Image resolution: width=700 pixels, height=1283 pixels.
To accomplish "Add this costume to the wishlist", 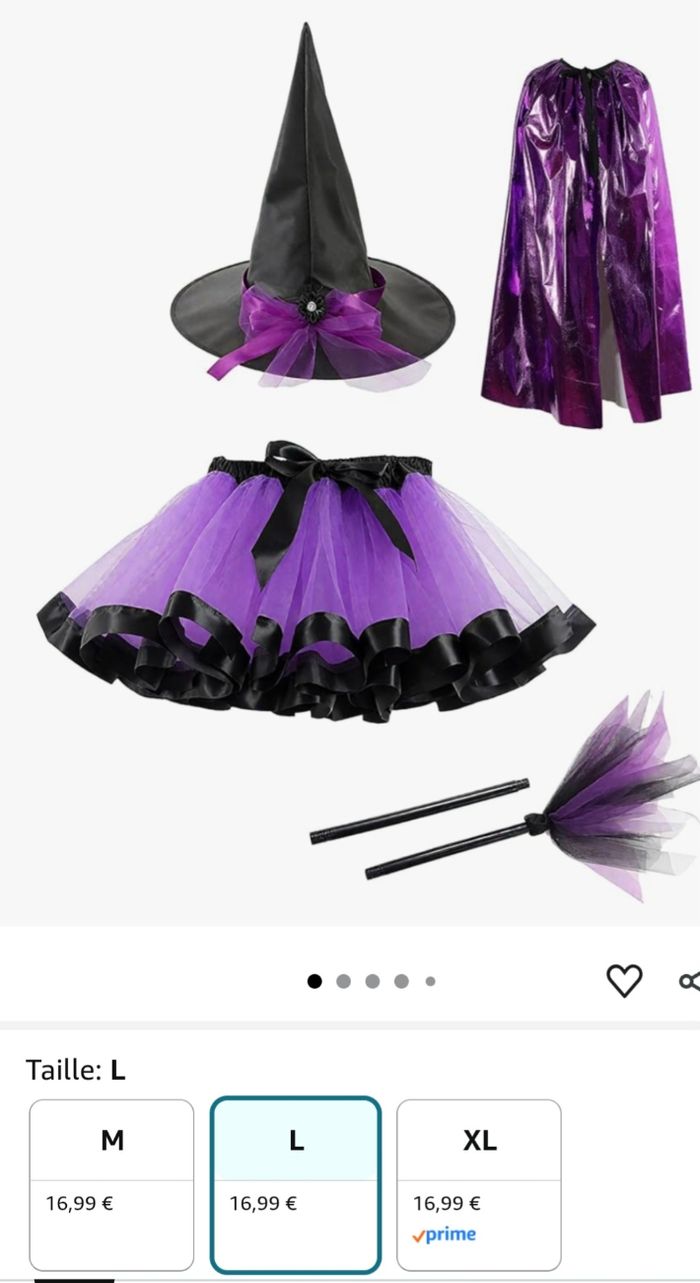I will click(x=624, y=981).
